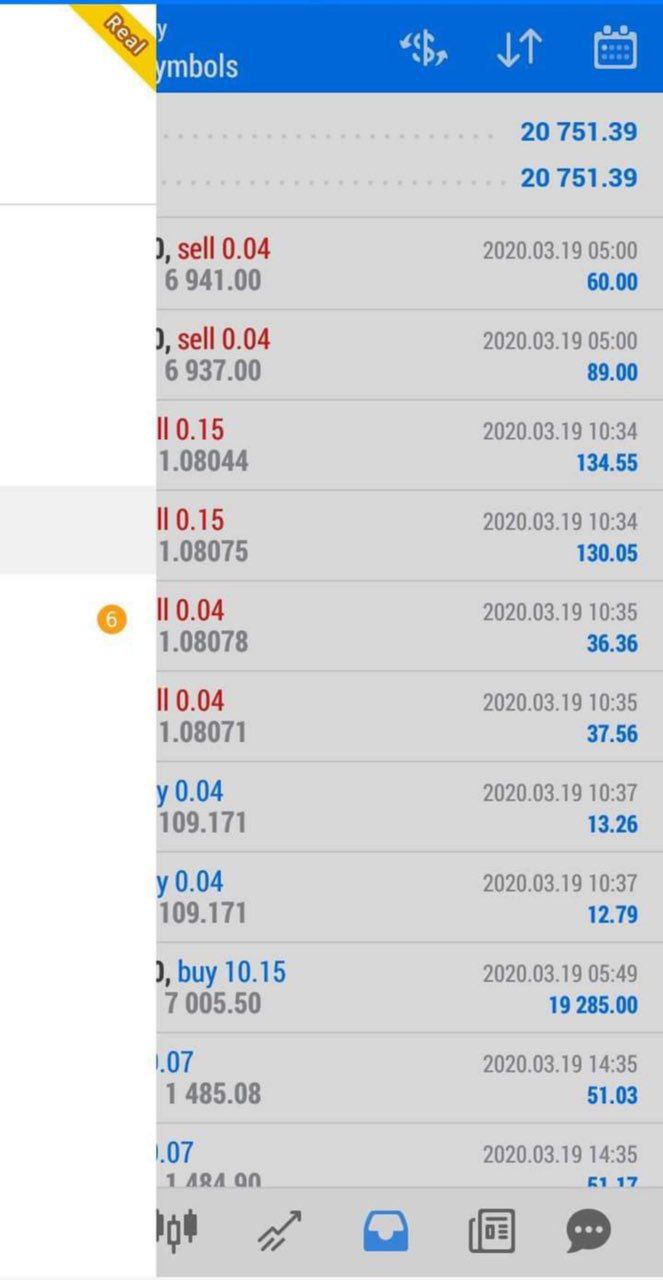This screenshot has width=663, height=1280.
Task: Expand the buy 0.04 deal with 13.26 profit
Action: click(400, 807)
